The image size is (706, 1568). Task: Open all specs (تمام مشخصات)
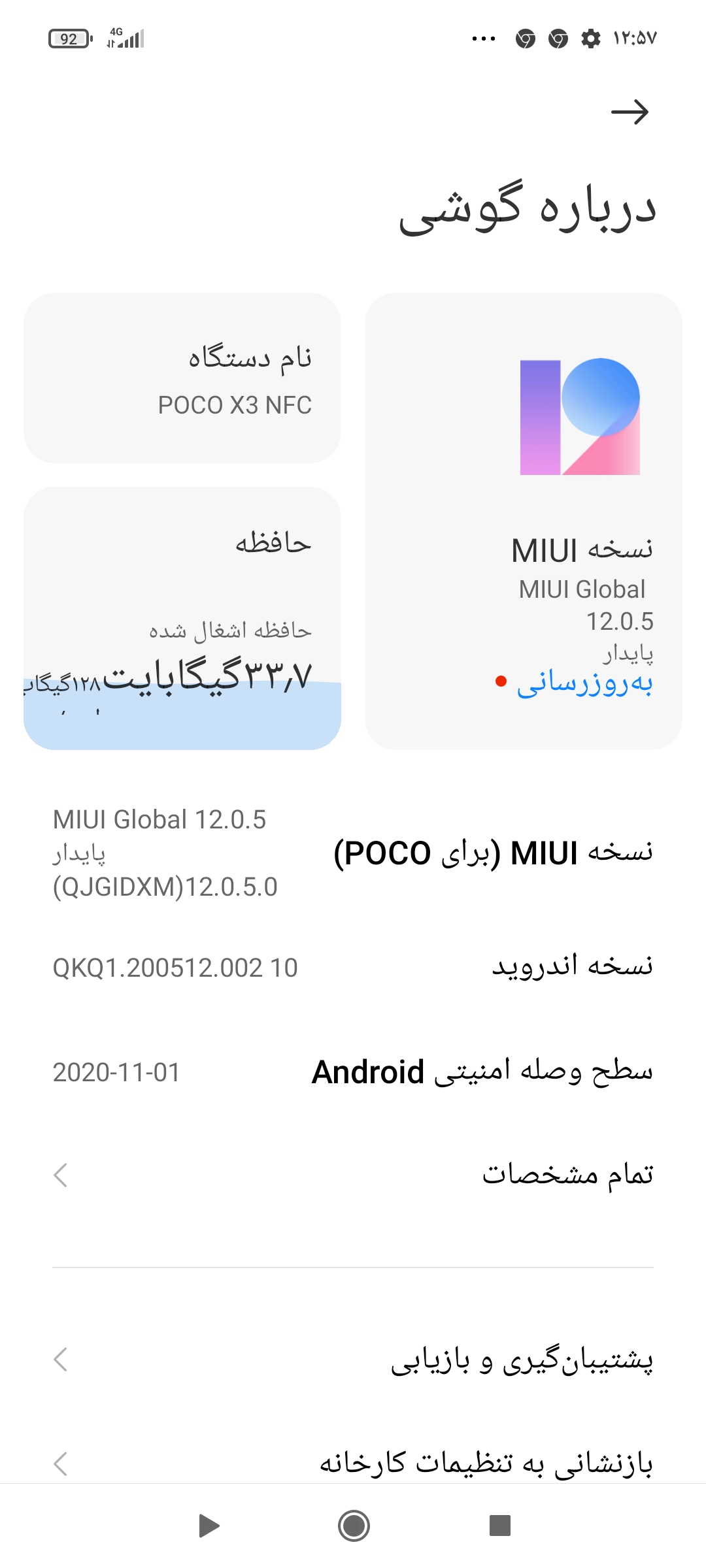[353, 1175]
